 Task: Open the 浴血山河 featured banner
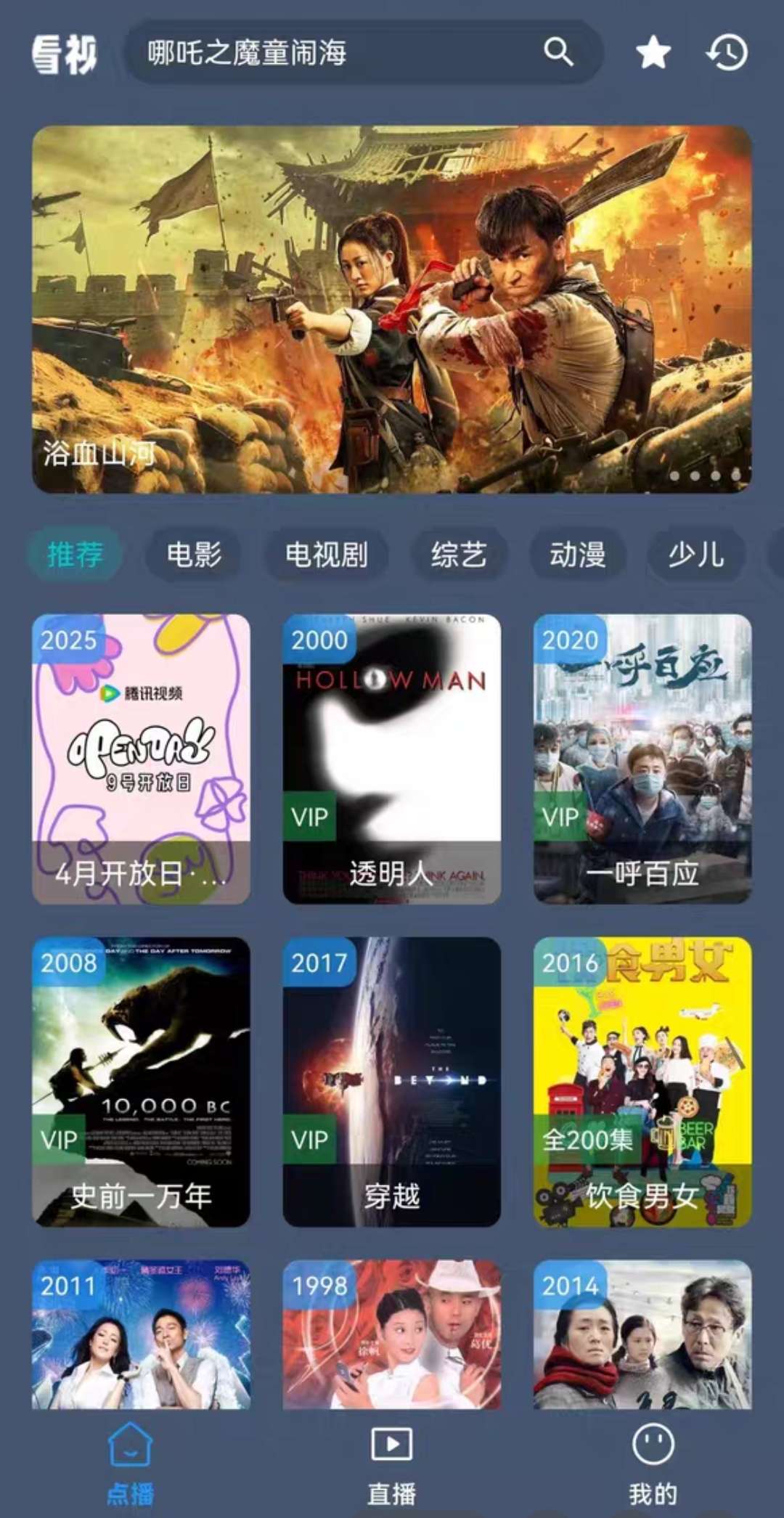pyautogui.click(x=392, y=309)
